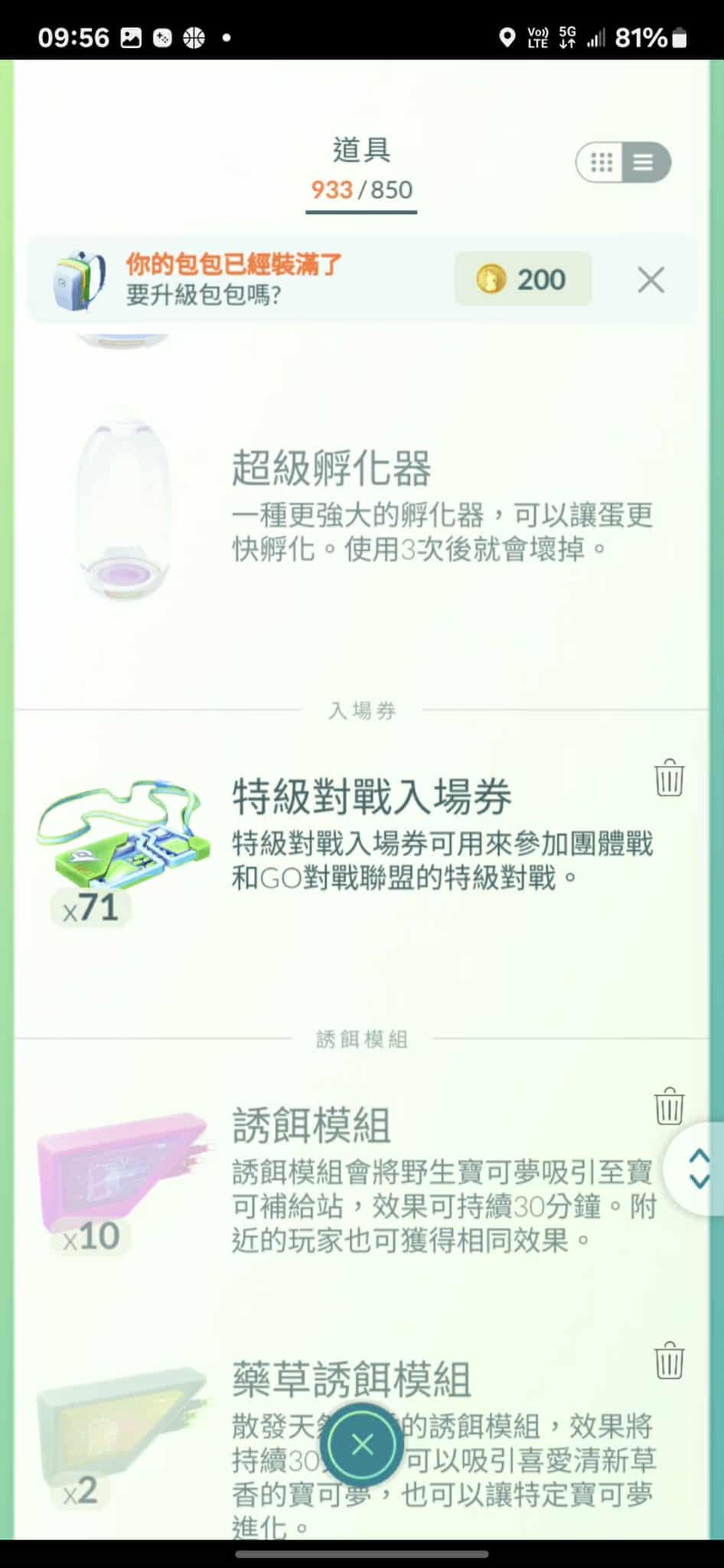This screenshot has height=1568, width=724.
Task: Buy bag upgrade for 200 coins
Action: pyautogui.click(x=523, y=279)
